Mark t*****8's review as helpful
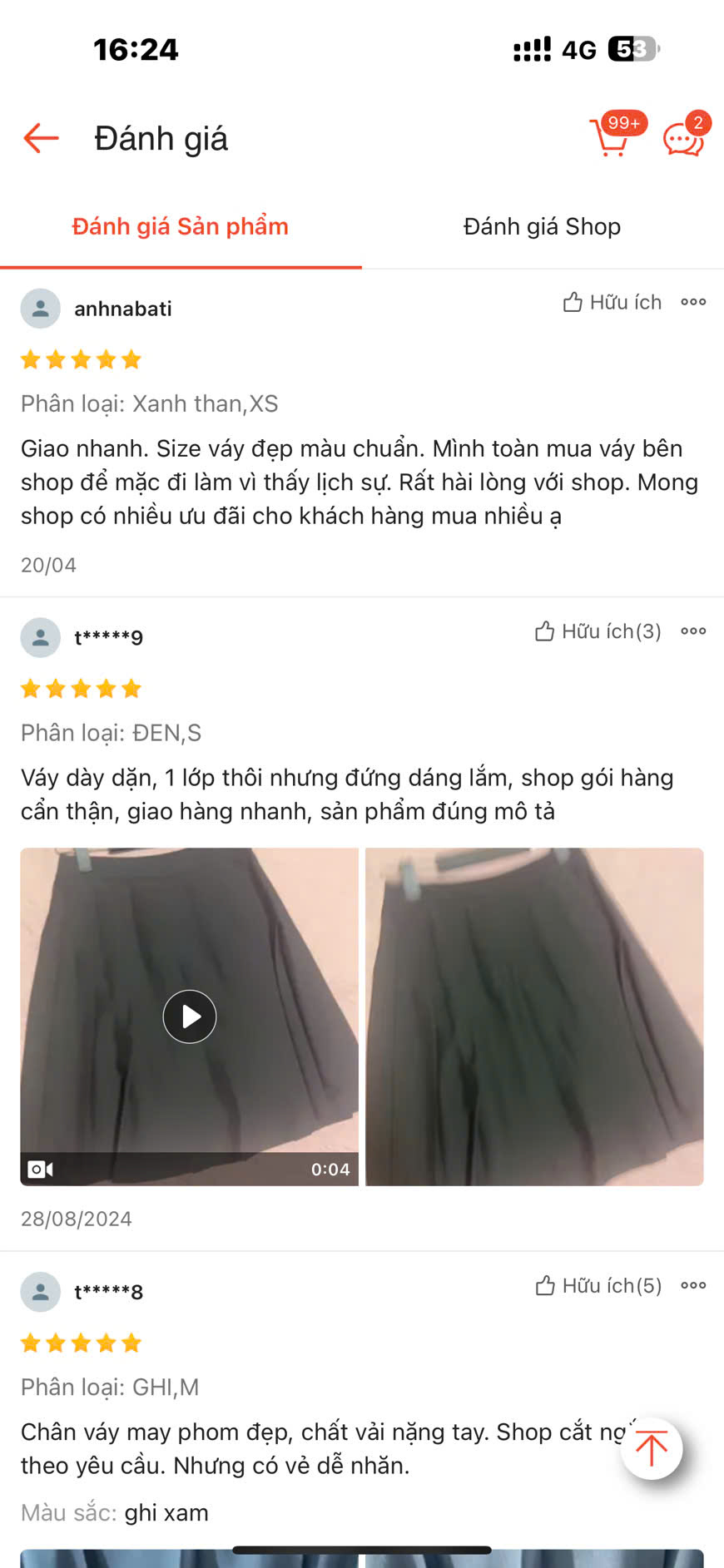Screen dimensions: 724x1568 (598, 1286)
